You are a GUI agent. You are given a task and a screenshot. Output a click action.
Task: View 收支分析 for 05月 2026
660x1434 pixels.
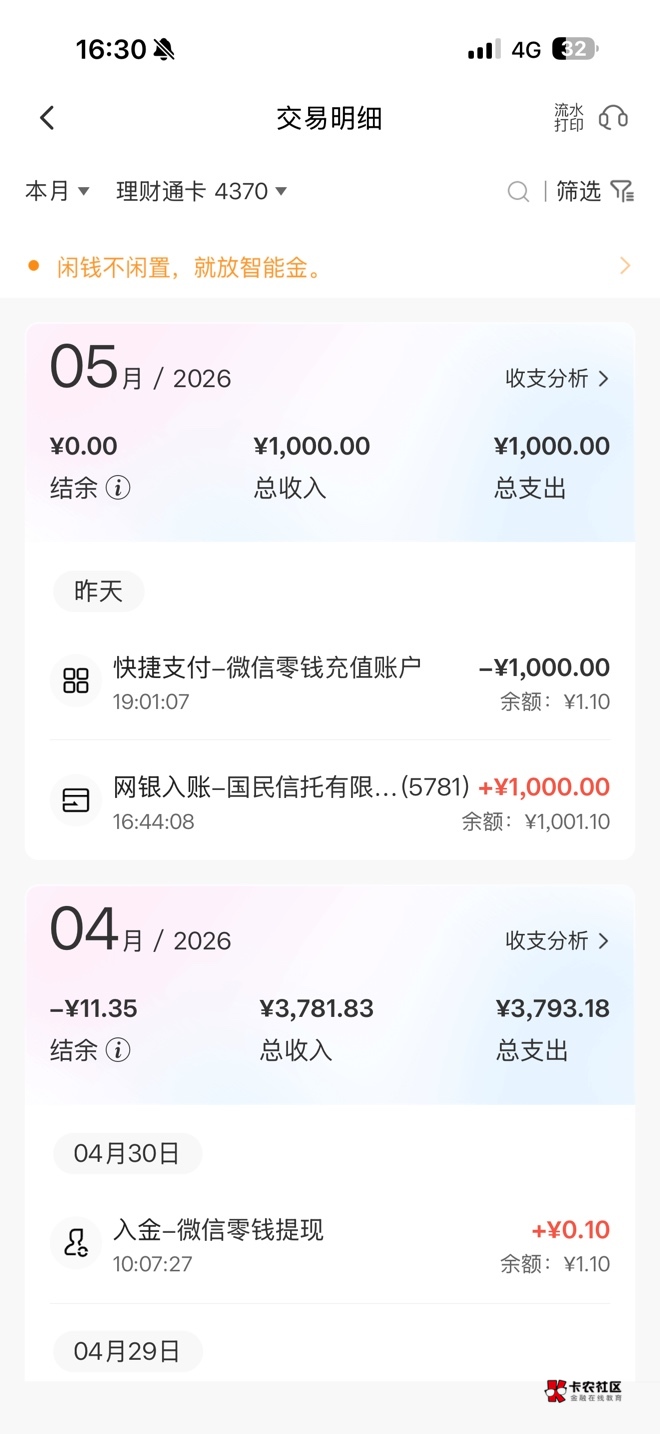(x=557, y=378)
